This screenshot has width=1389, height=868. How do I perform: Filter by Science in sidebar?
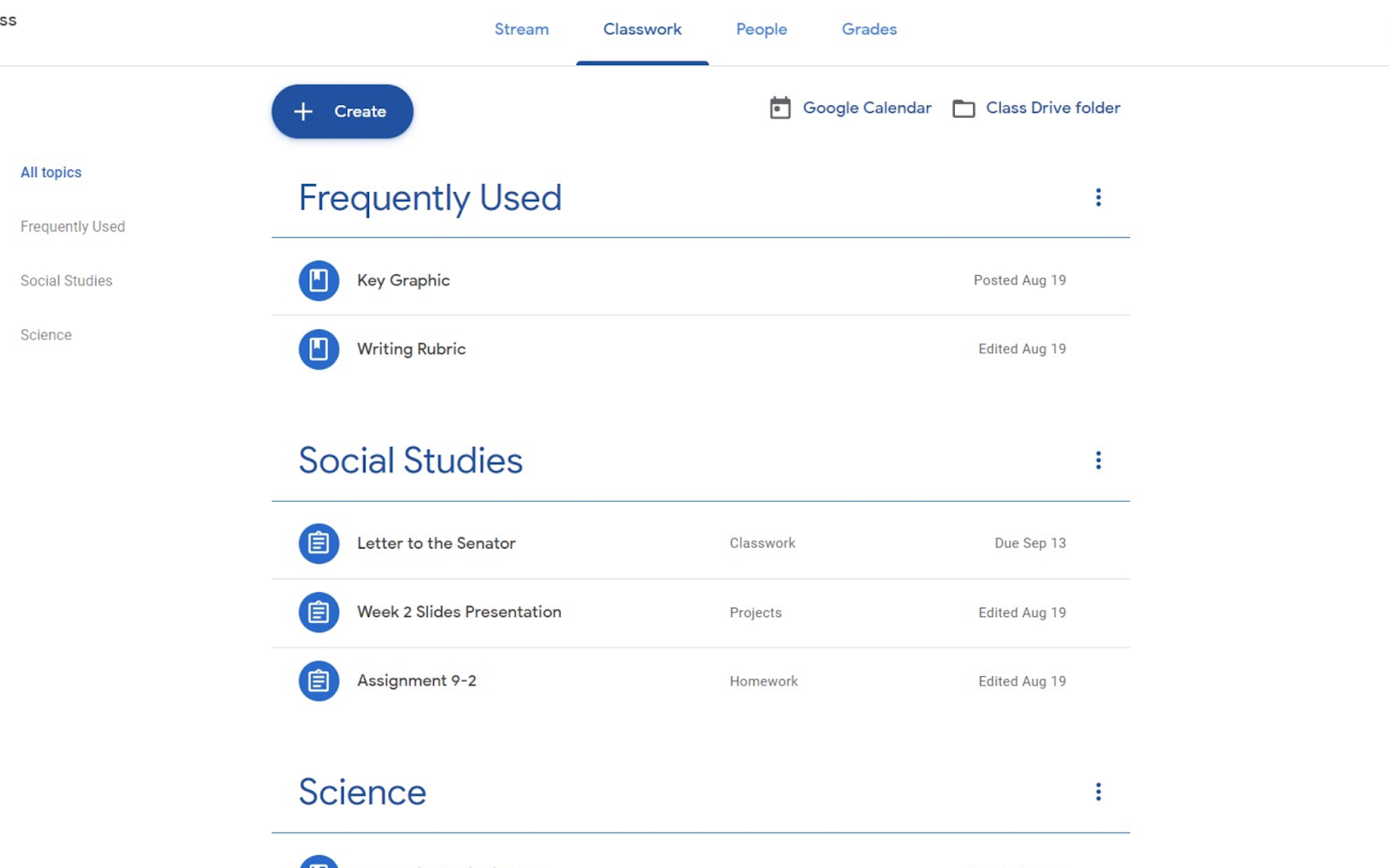[46, 335]
